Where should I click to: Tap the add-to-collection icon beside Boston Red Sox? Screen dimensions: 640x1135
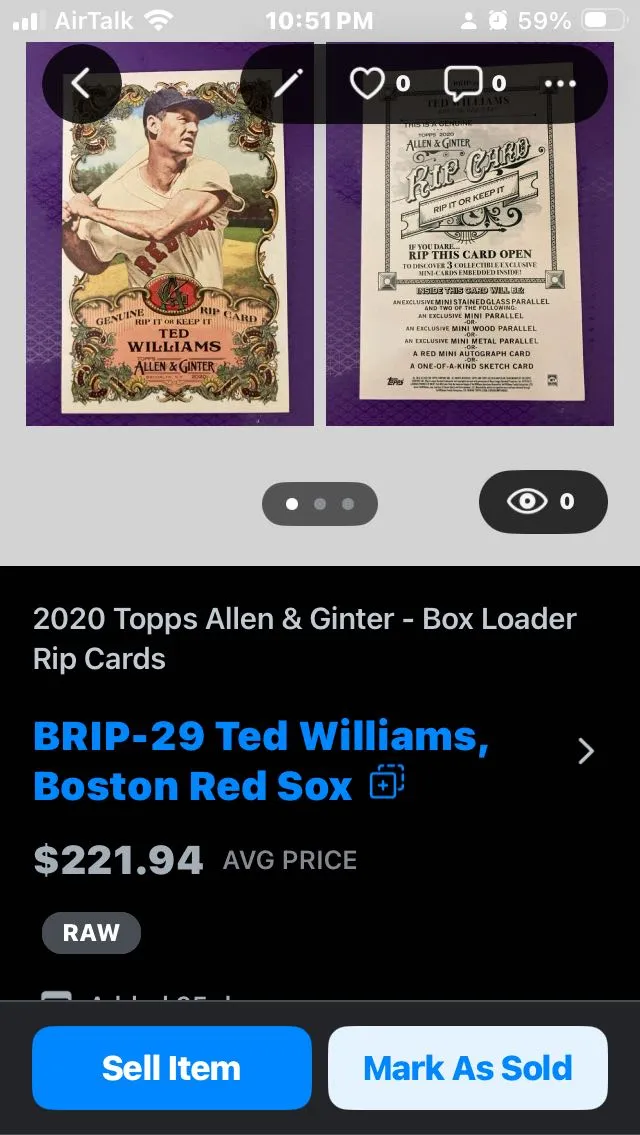(386, 784)
